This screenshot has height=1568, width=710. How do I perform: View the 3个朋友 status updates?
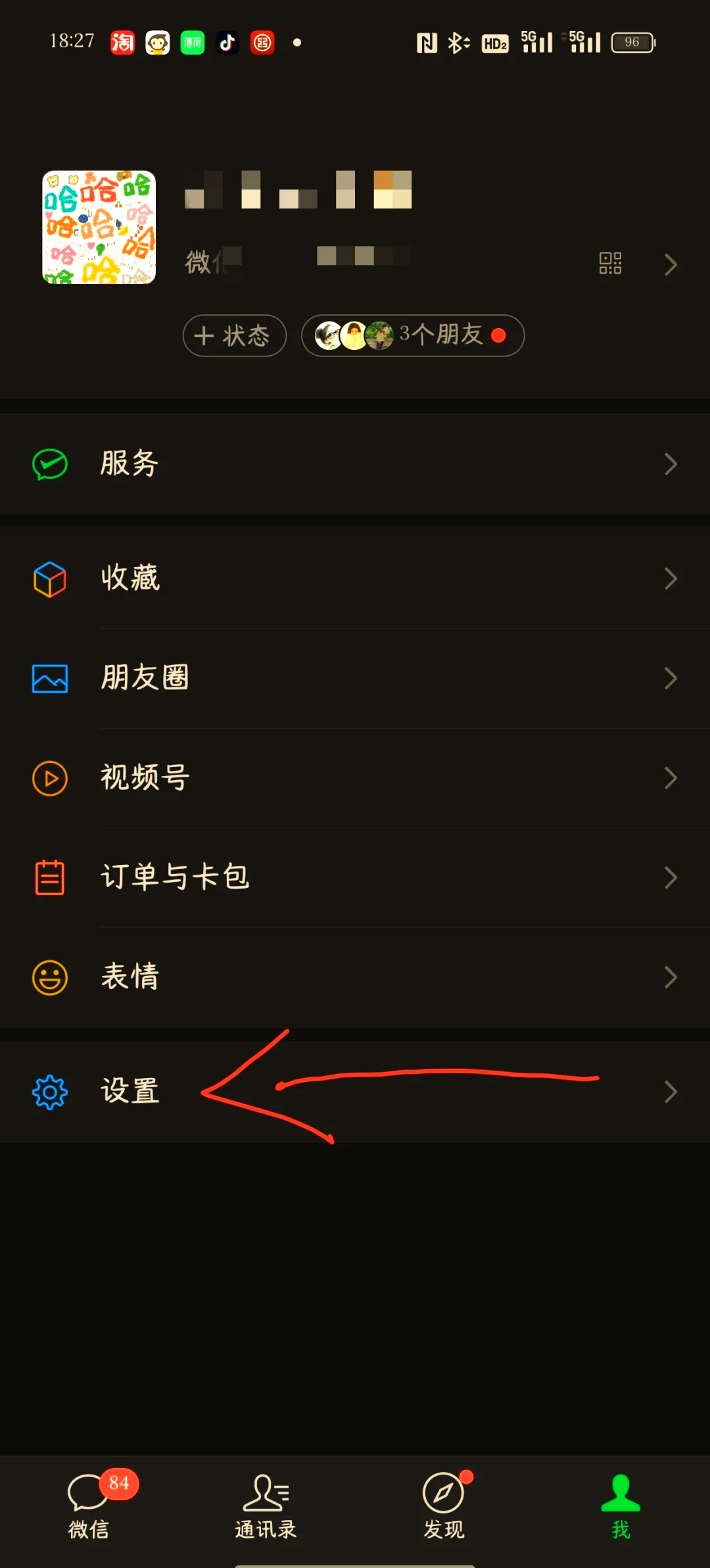tap(413, 335)
